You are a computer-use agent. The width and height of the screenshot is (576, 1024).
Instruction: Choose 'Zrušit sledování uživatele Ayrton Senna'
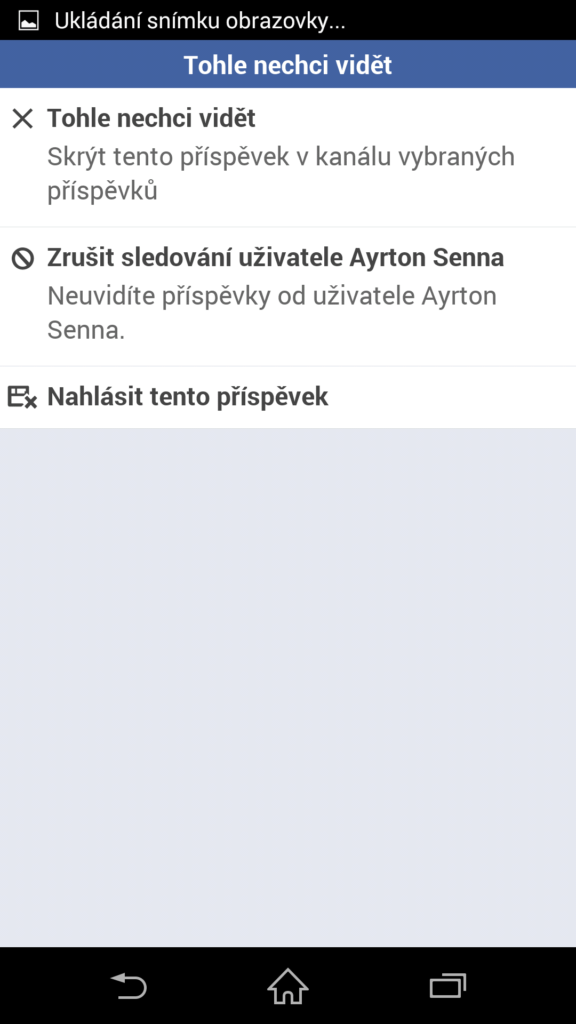(x=288, y=296)
